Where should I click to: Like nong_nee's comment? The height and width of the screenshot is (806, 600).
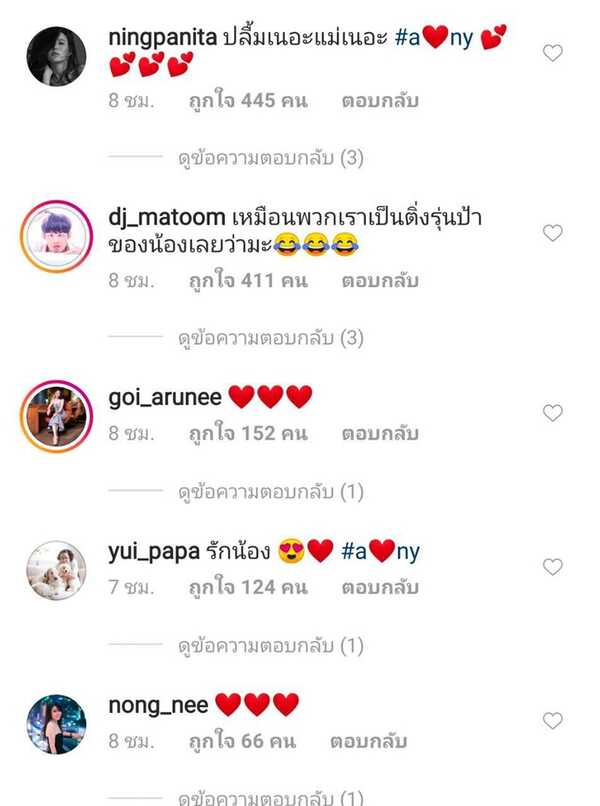point(552,721)
